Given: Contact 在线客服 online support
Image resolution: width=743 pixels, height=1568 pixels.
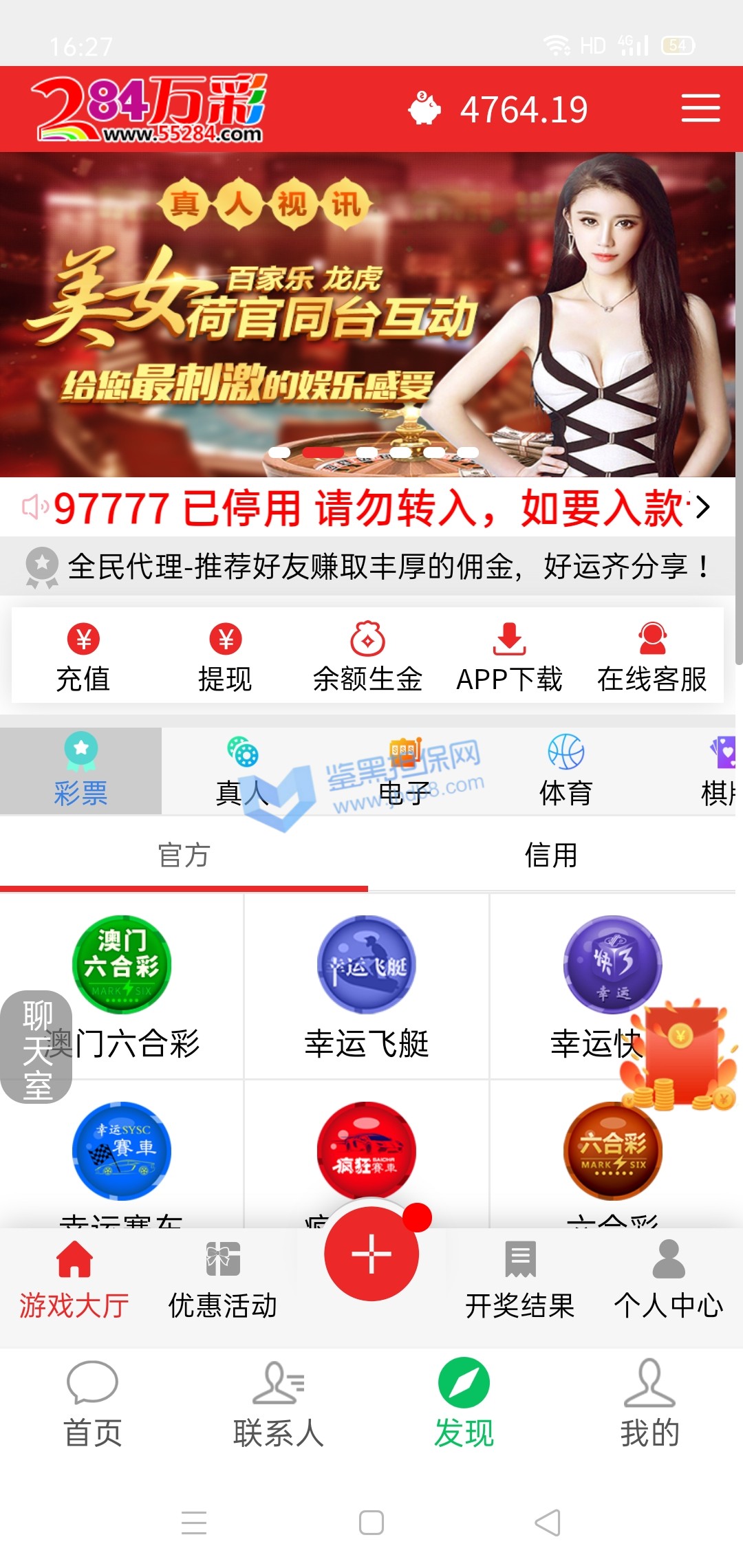Looking at the screenshot, I should (652, 657).
